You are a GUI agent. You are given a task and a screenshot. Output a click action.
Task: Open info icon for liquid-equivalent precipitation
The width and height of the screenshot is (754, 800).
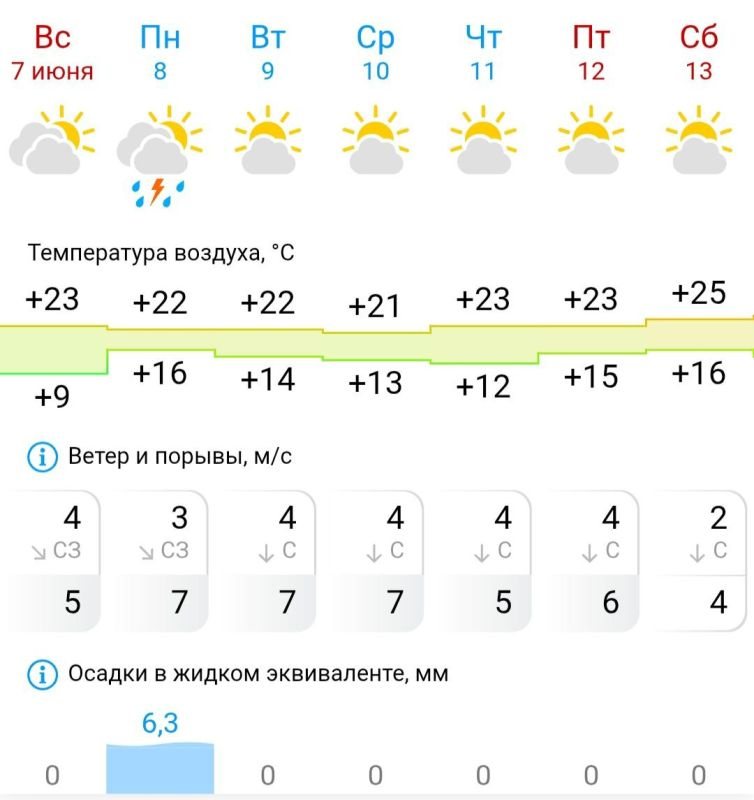tap(42, 674)
